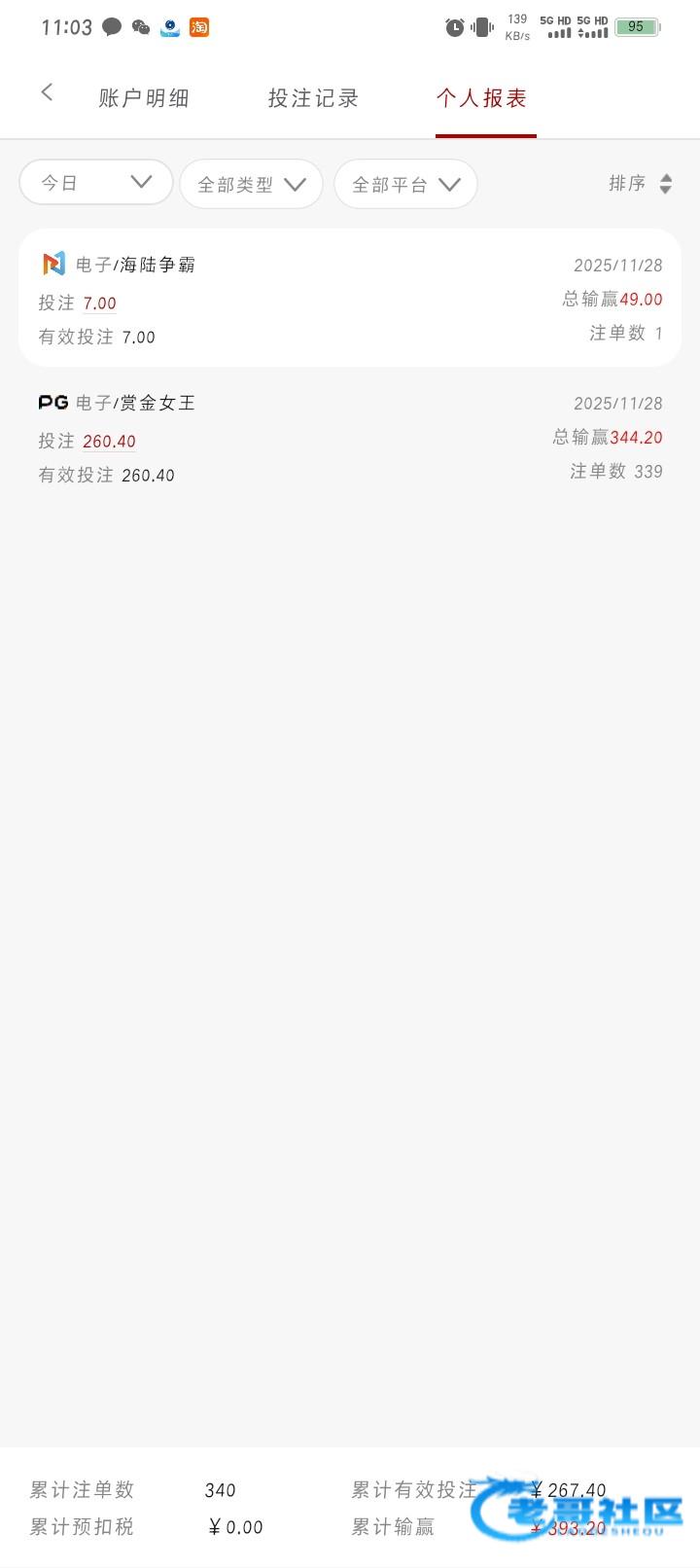Select the 个人报表 tab

(482, 98)
